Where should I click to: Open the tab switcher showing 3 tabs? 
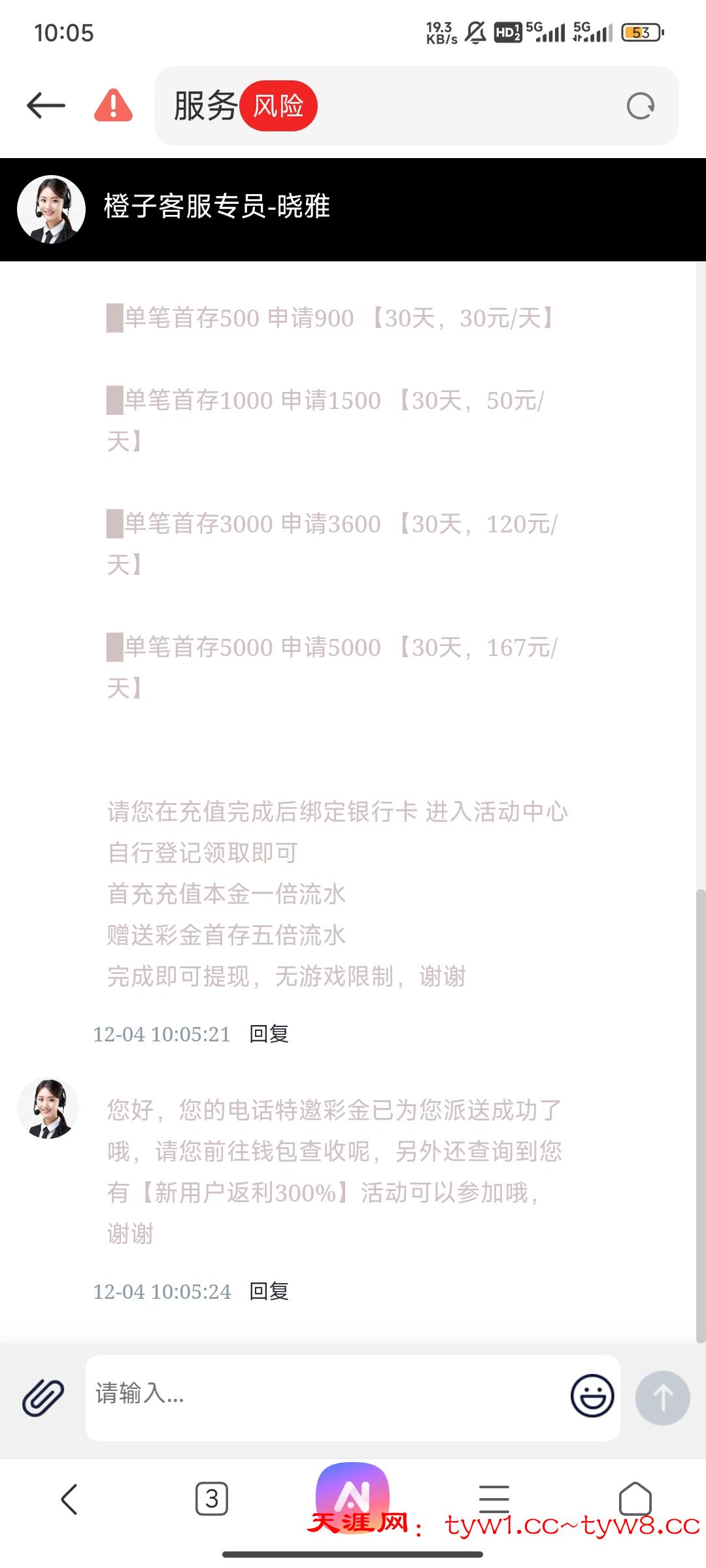(x=212, y=1498)
